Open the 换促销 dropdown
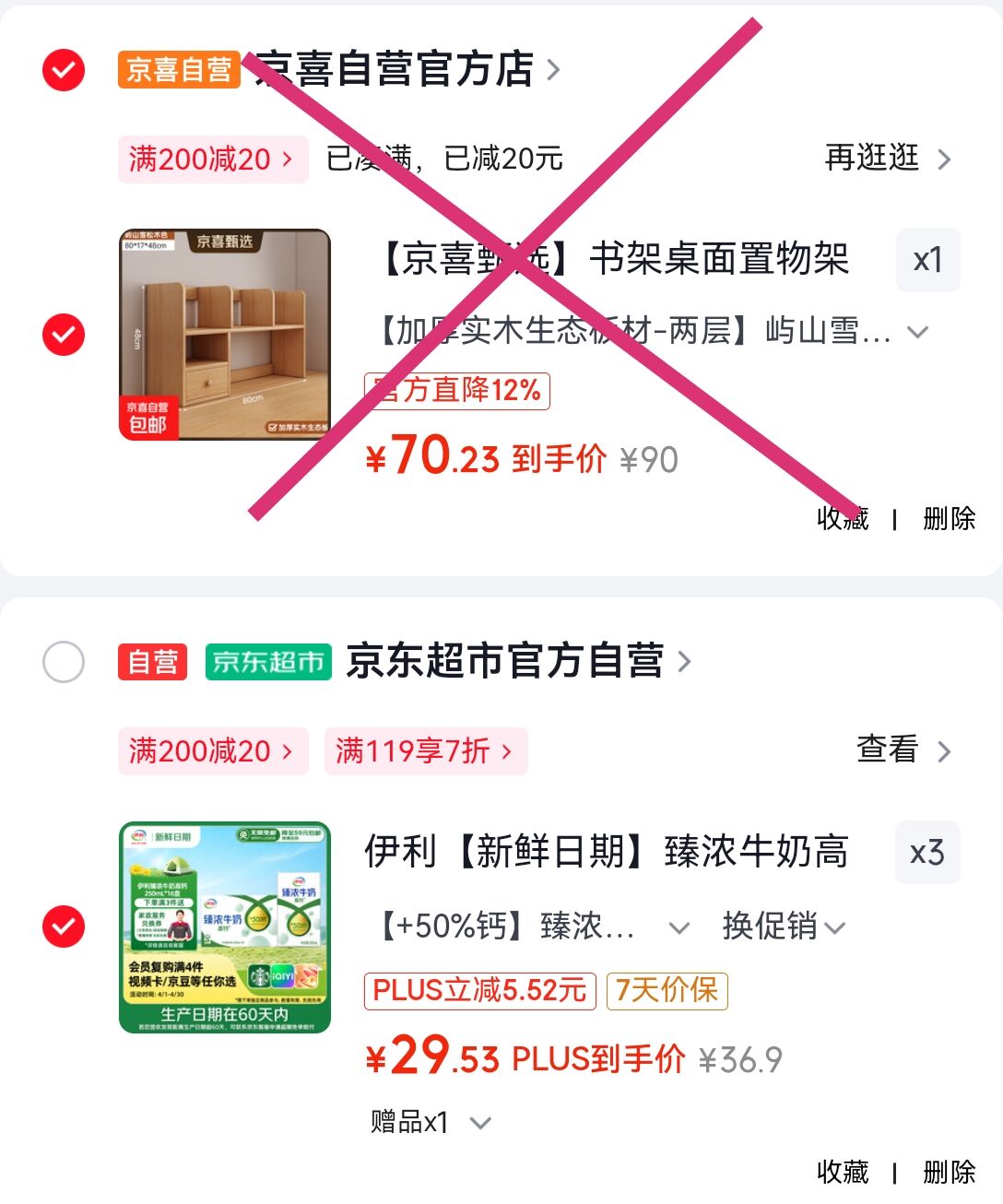The image size is (1003, 1204). pyautogui.click(x=784, y=926)
